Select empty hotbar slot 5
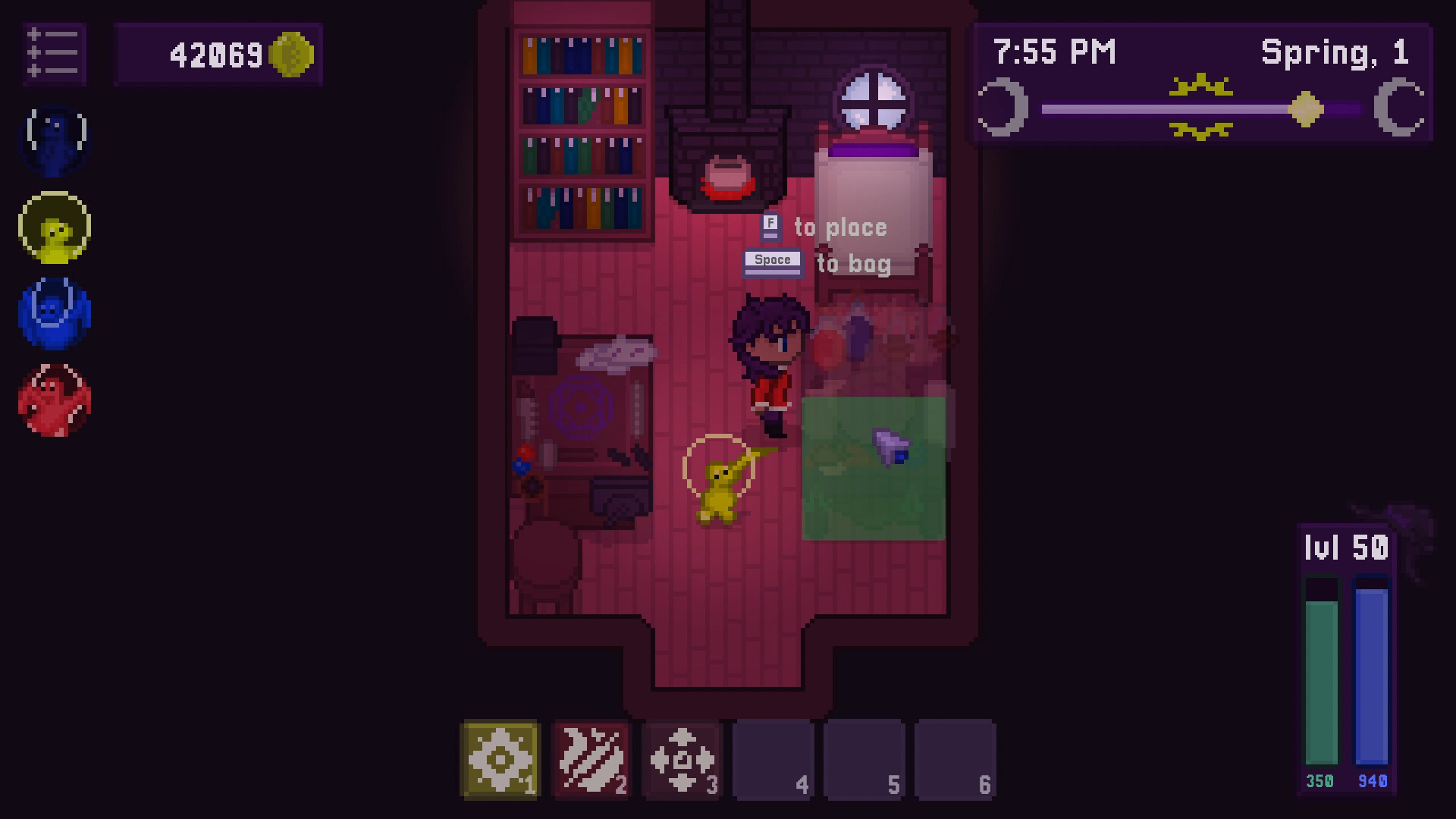 point(864,759)
